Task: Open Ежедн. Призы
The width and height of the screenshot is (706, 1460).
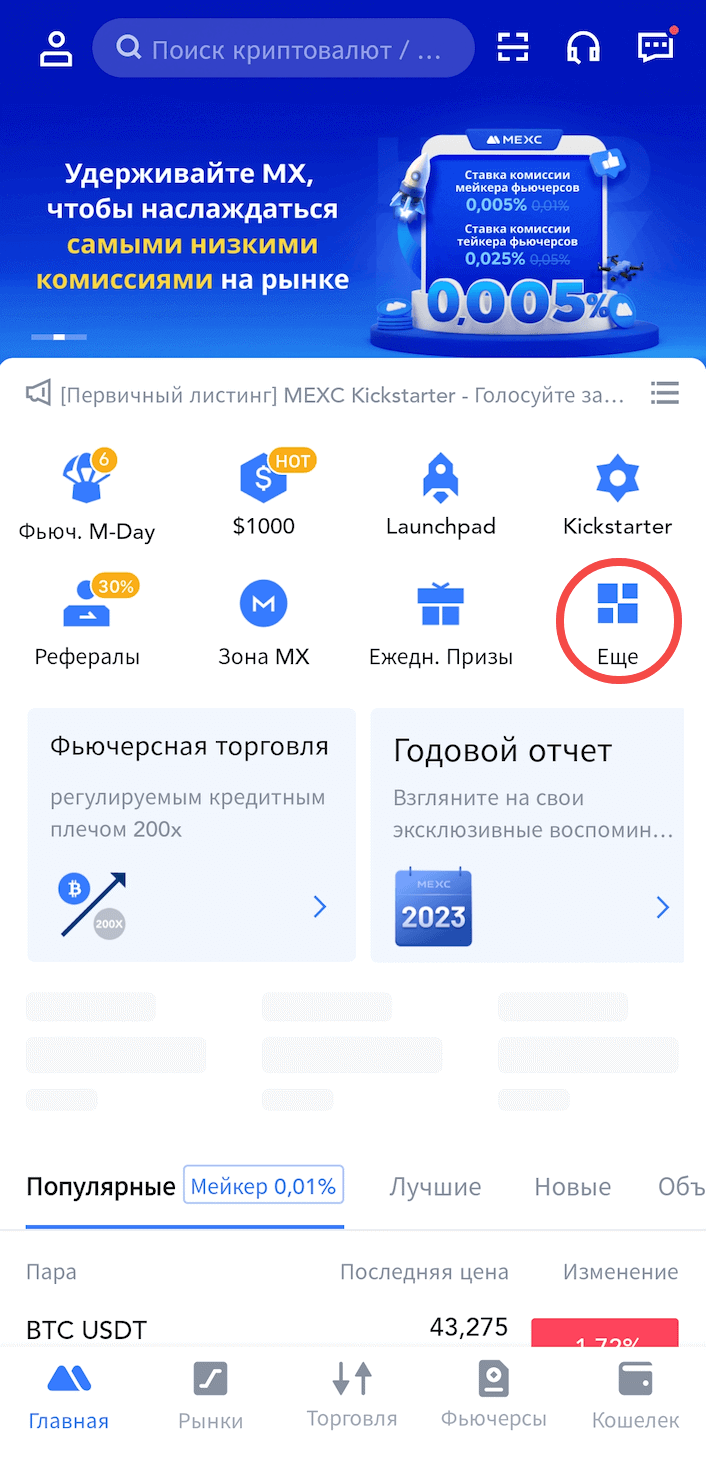Action: [440, 622]
